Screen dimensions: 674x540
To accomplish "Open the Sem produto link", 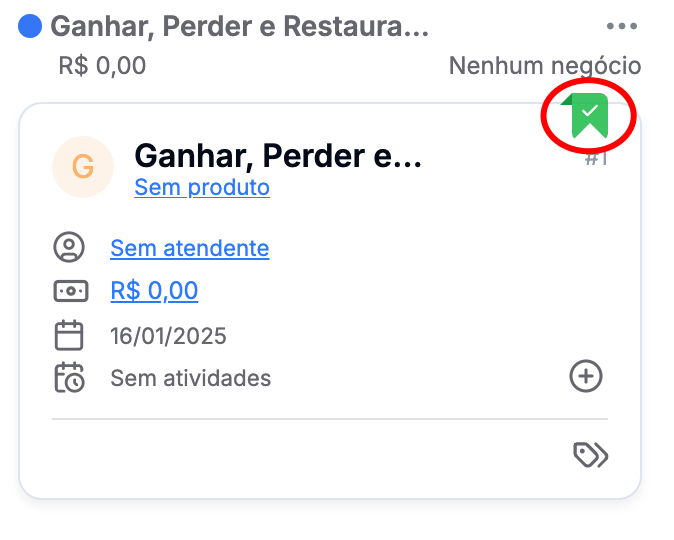I will coord(202,187).
